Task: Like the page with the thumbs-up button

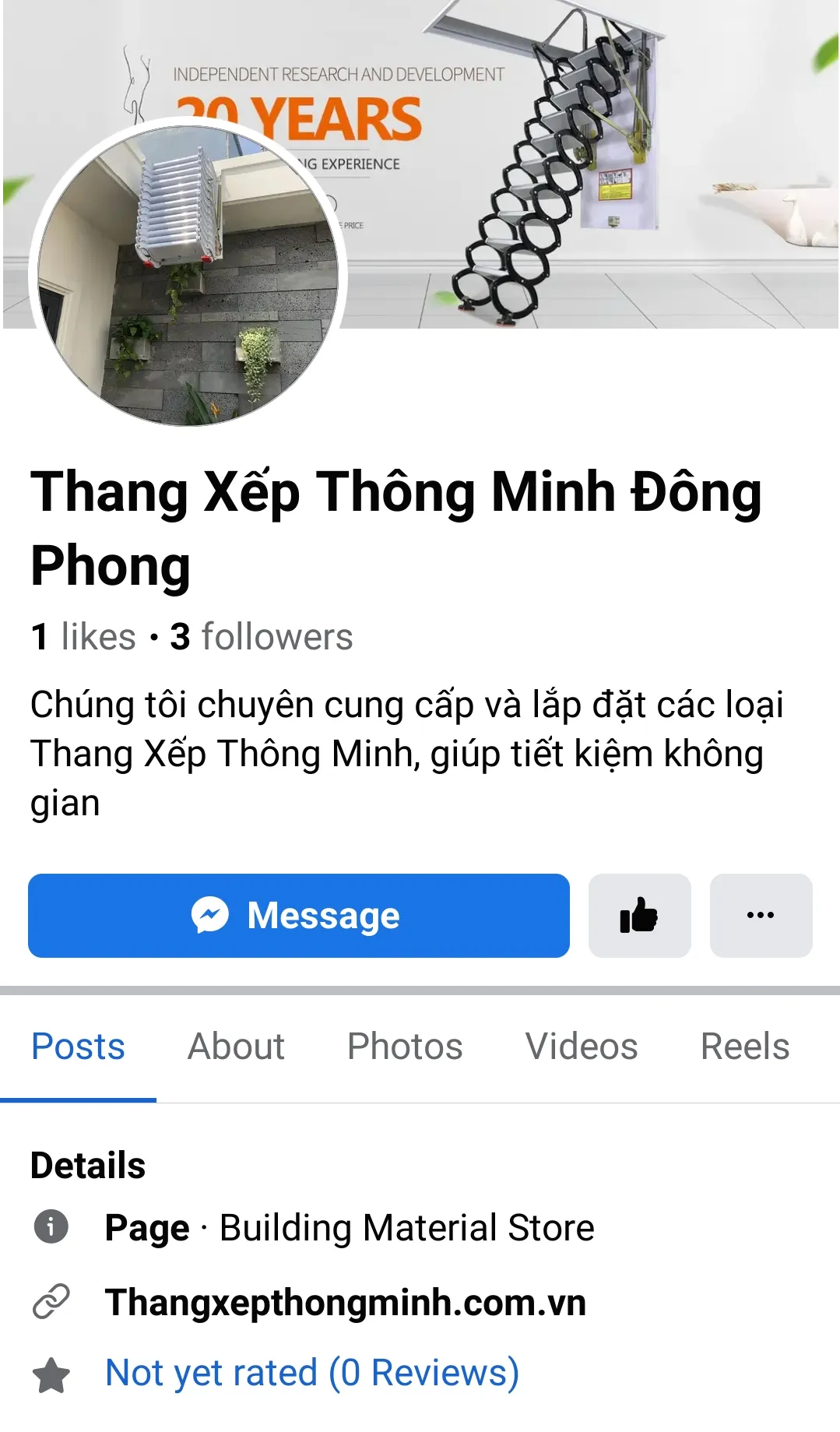Action: click(639, 915)
